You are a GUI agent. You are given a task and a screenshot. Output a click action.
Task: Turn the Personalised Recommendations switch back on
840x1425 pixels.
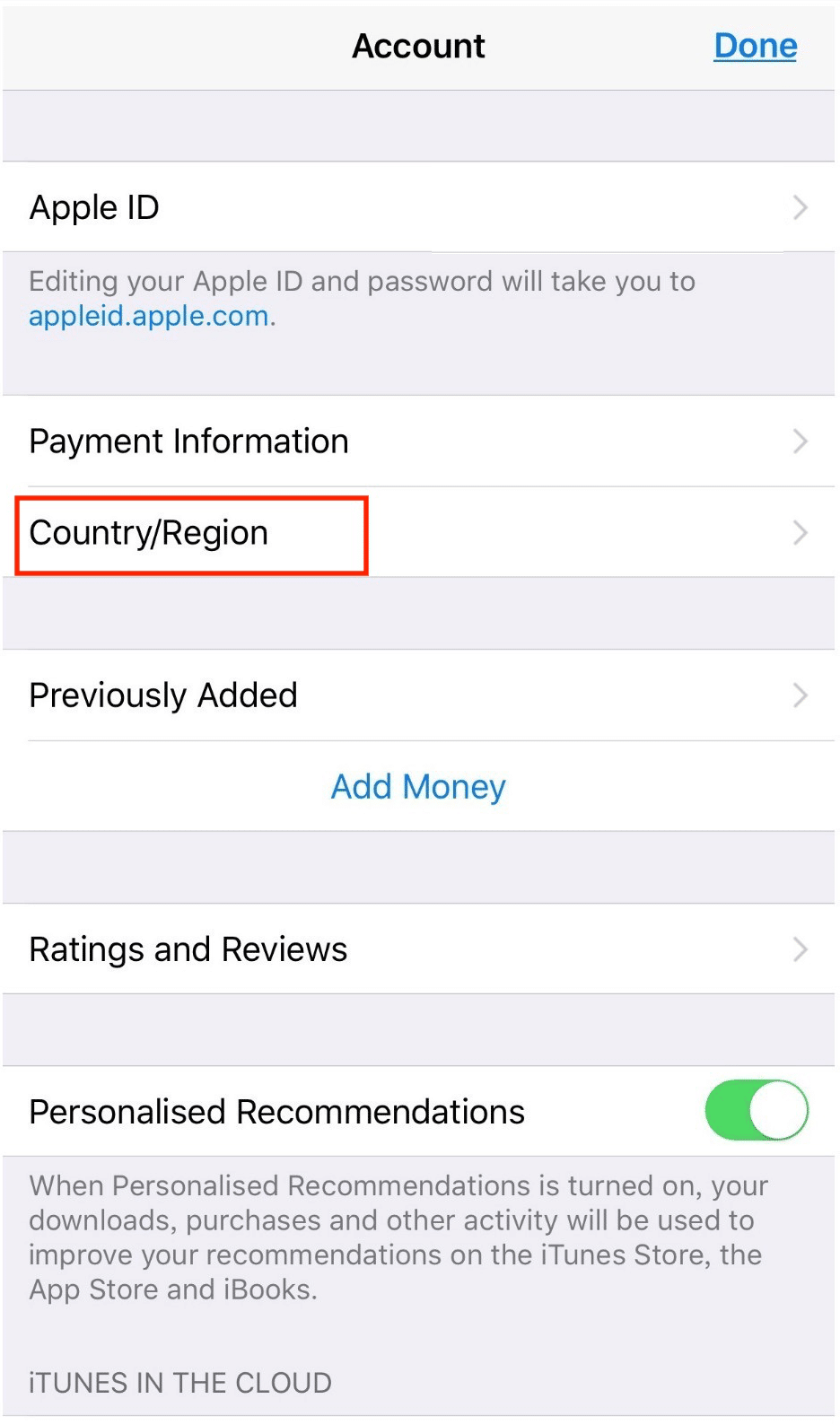coord(757,1110)
